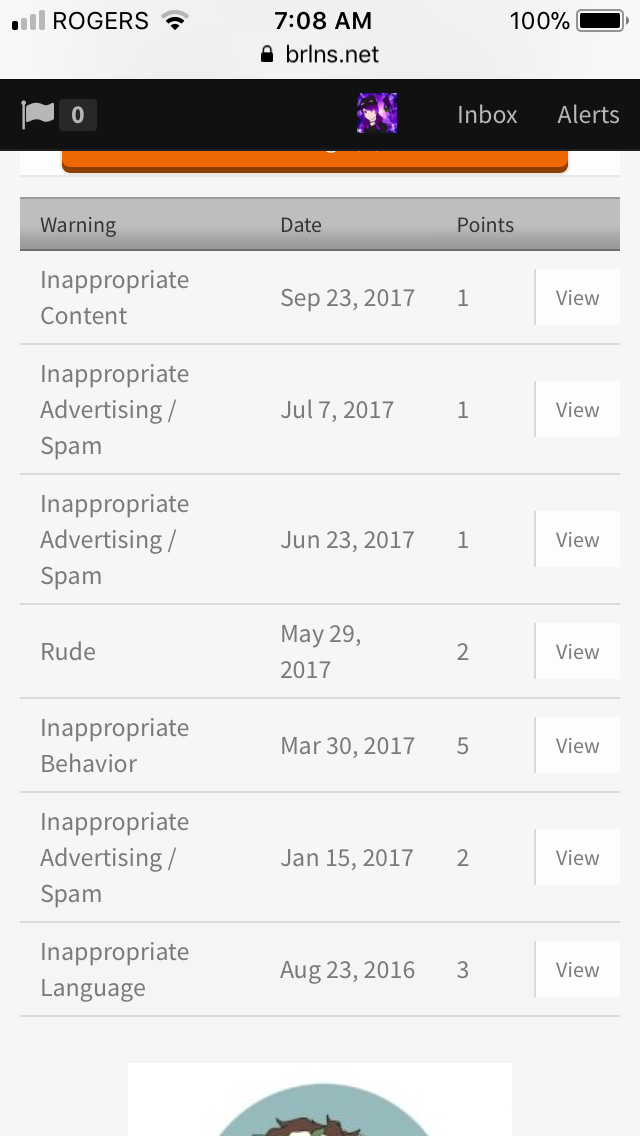Open the profile avatar menu
This screenshot has height=1136, width=640.
point(377,114)
